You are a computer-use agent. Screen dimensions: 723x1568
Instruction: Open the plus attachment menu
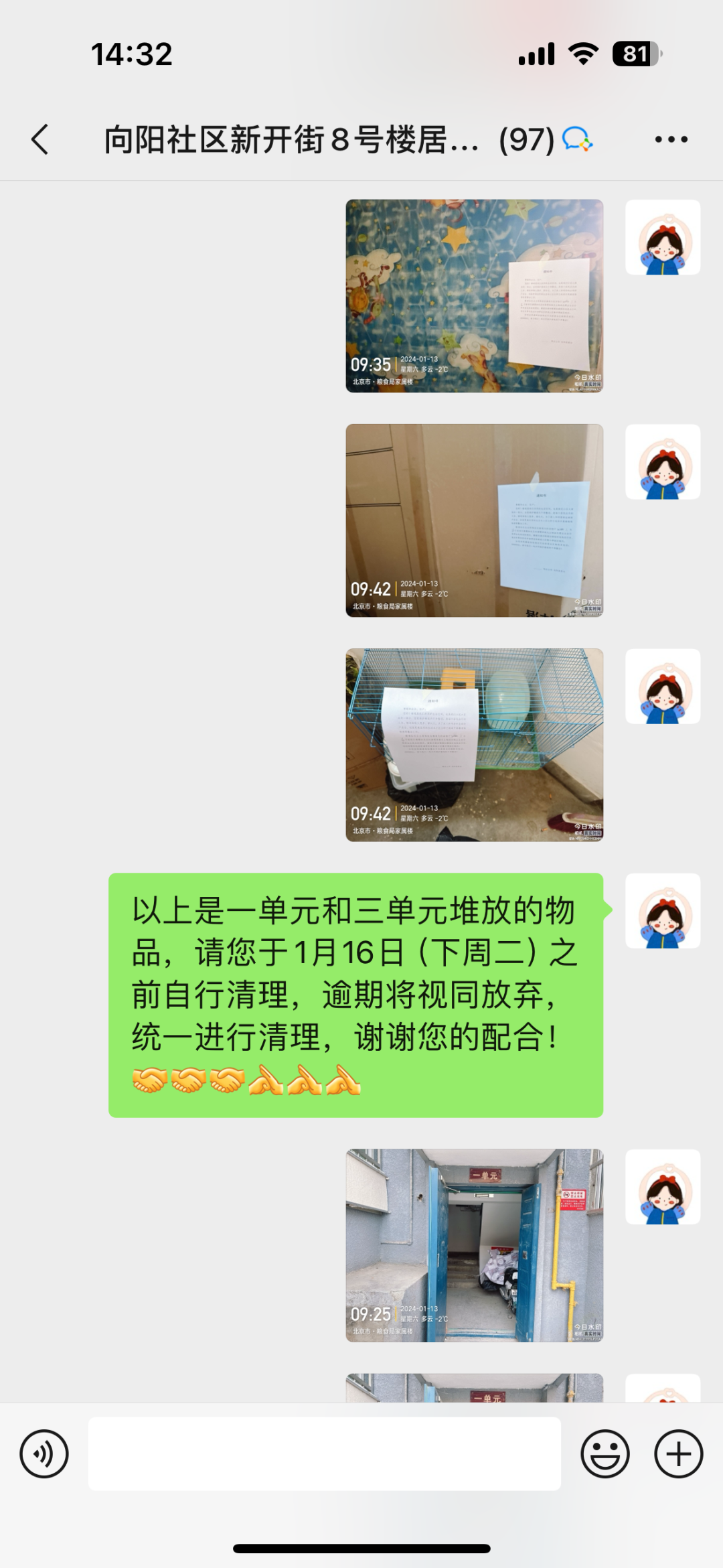coord(678,1454)
